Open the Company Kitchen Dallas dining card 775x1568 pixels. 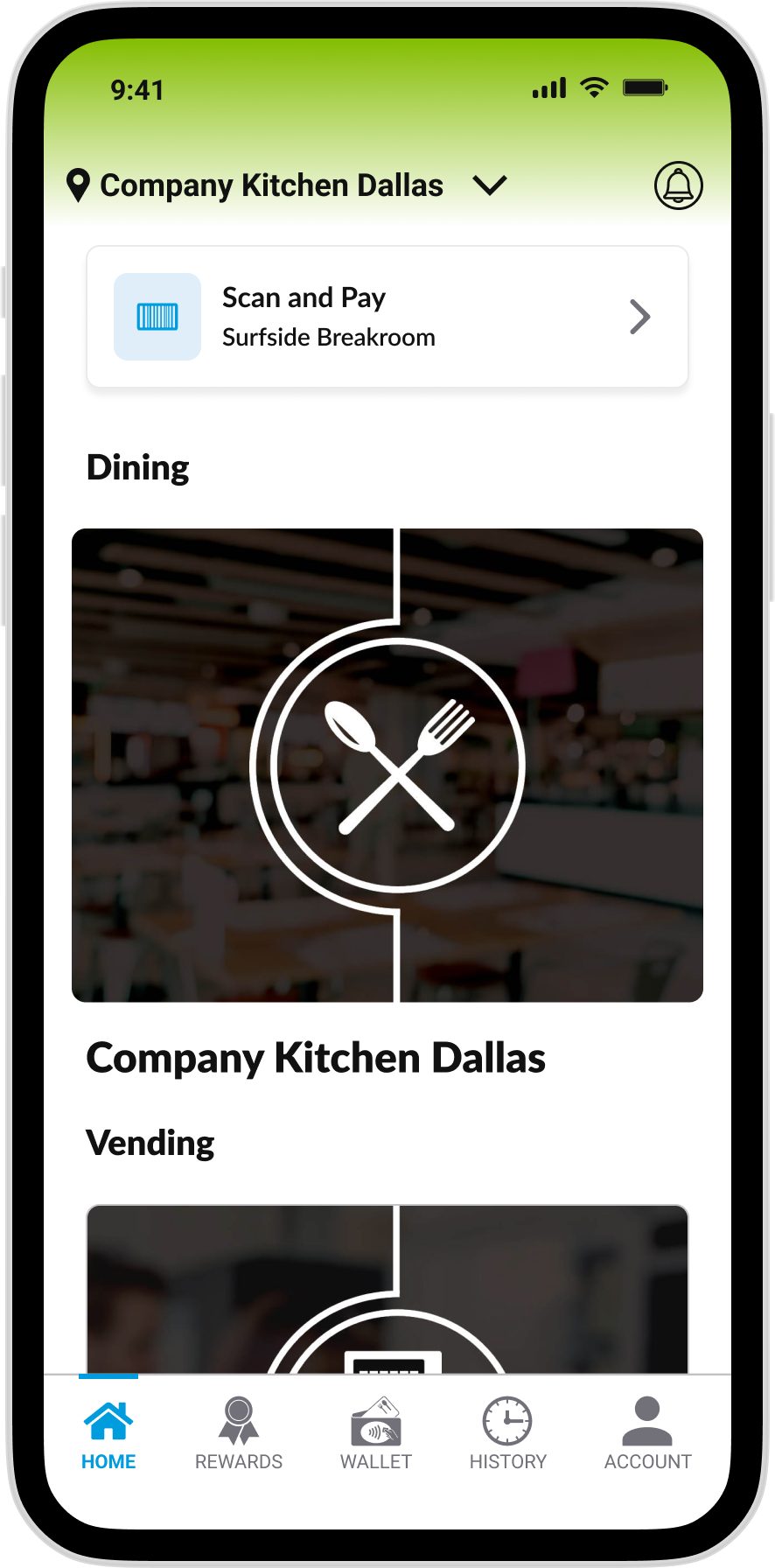coord(387,765)
